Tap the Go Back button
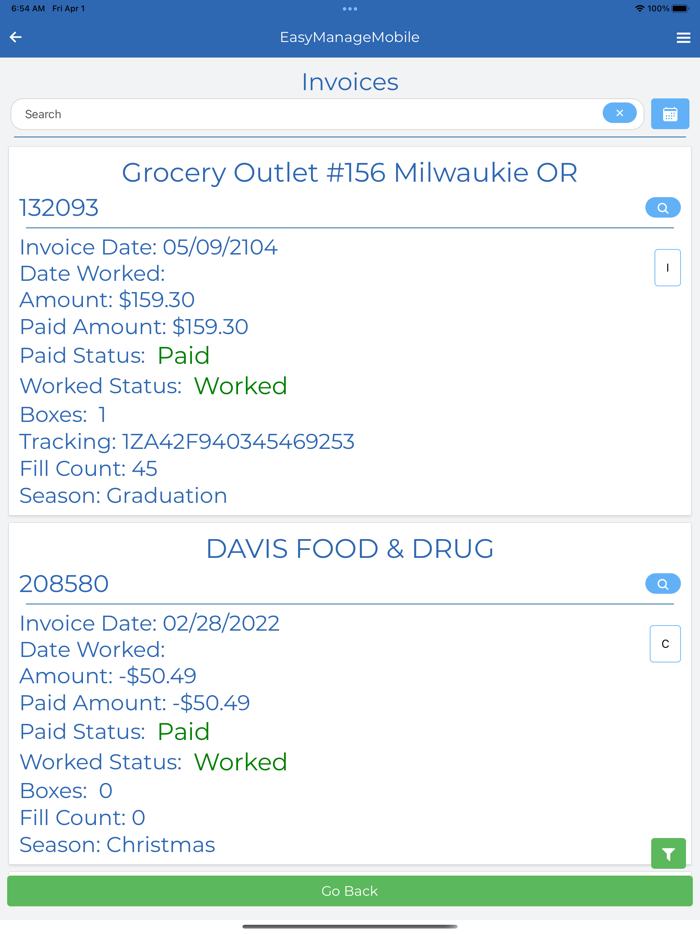Image resolution: width=700 pixels, height=934 pixels. (x=350, y=891)
